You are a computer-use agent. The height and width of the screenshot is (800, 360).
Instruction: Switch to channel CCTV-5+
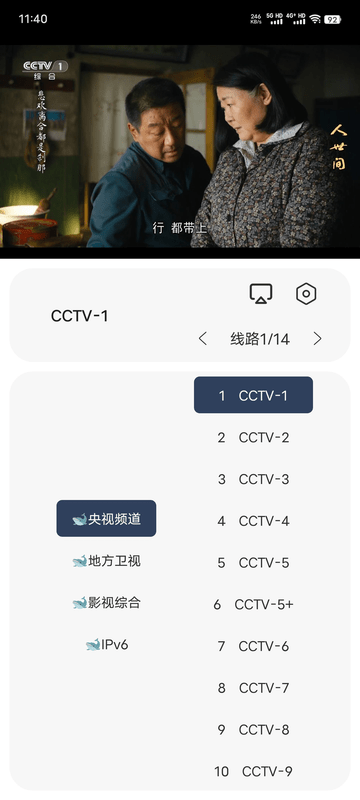tap(253, 605)
